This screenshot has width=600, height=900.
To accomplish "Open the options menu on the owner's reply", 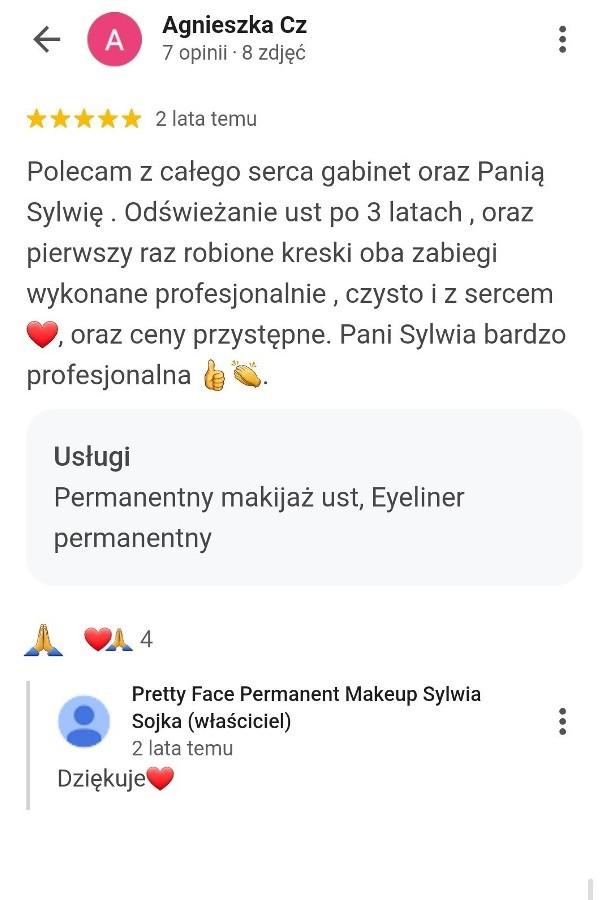I will pos(563,721).
